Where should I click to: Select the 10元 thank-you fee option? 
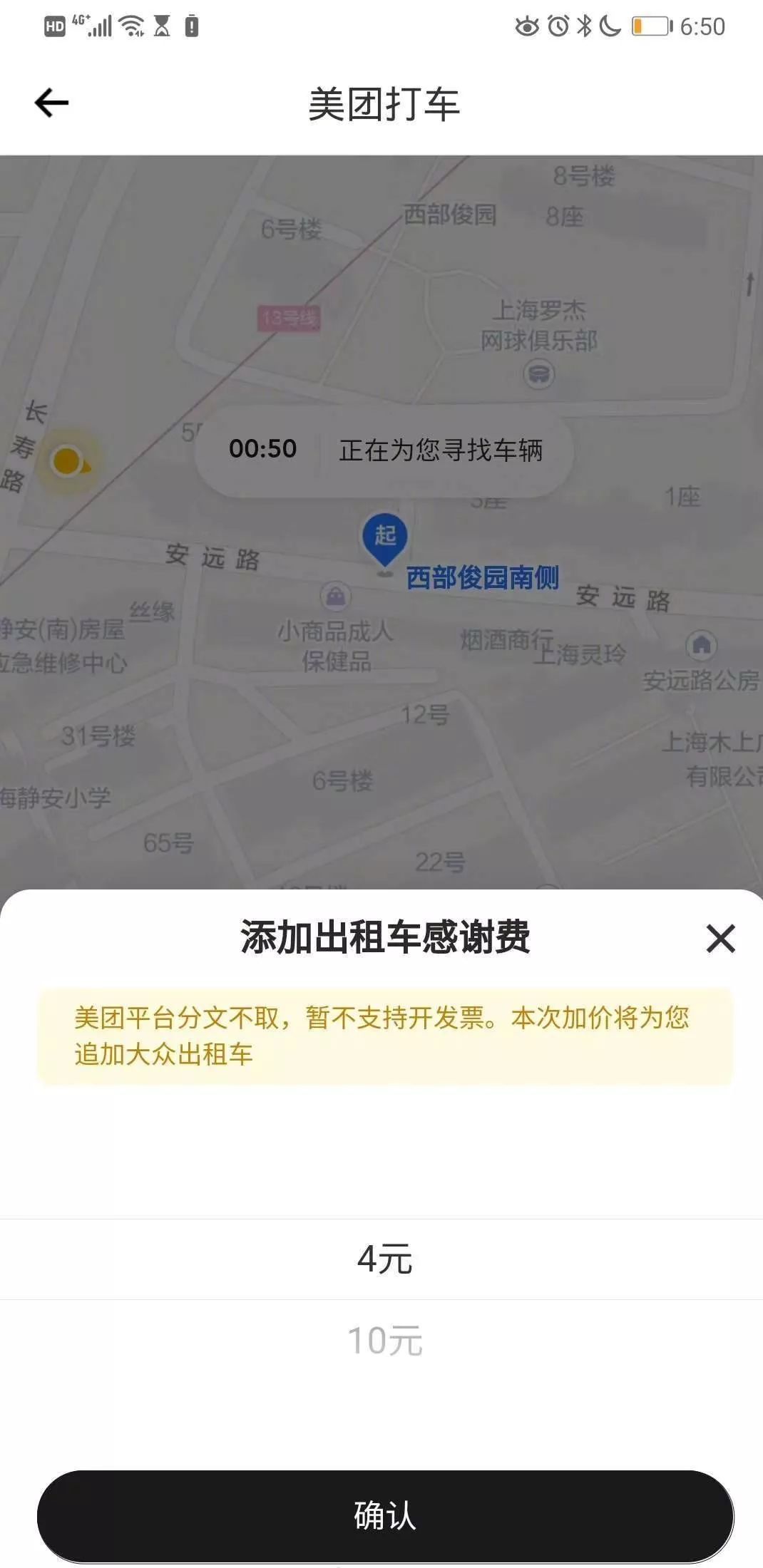tap(384, 1341)
